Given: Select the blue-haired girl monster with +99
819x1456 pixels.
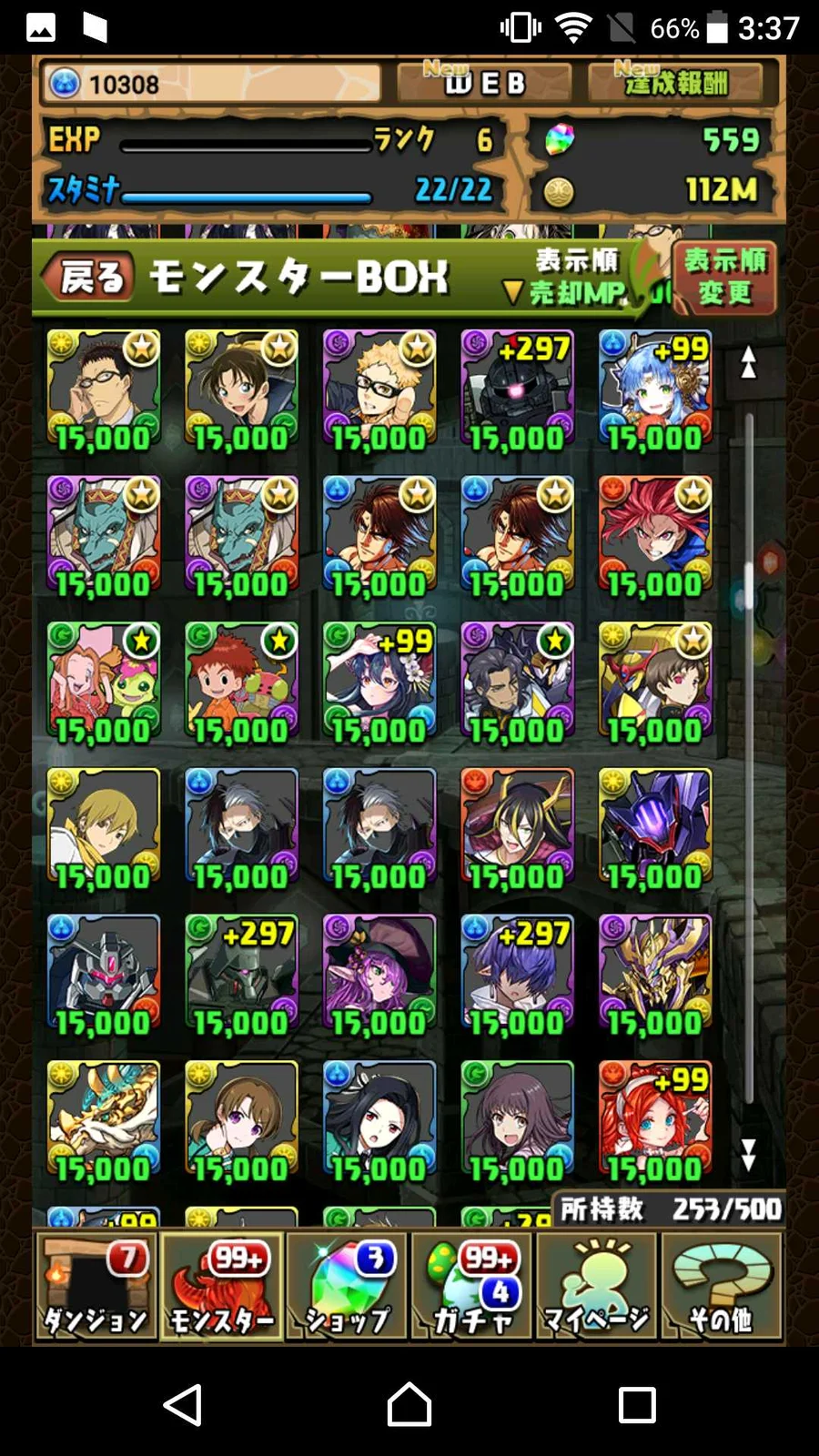Looking at the screenshot, I should 655,391.
